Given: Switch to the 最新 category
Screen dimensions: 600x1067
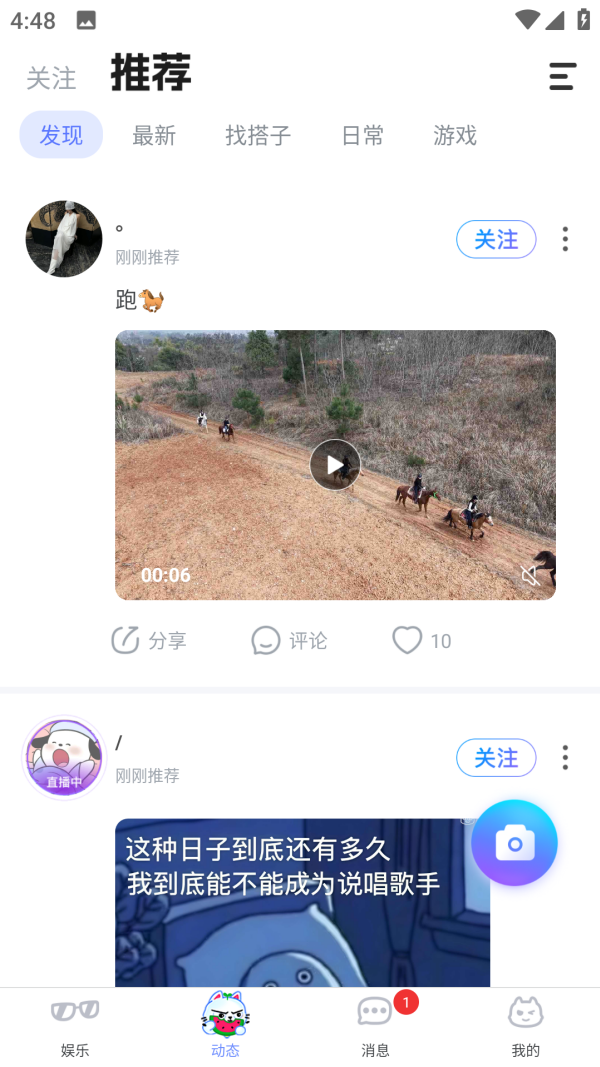Looking at the screenshot, I should click(154, 135).
